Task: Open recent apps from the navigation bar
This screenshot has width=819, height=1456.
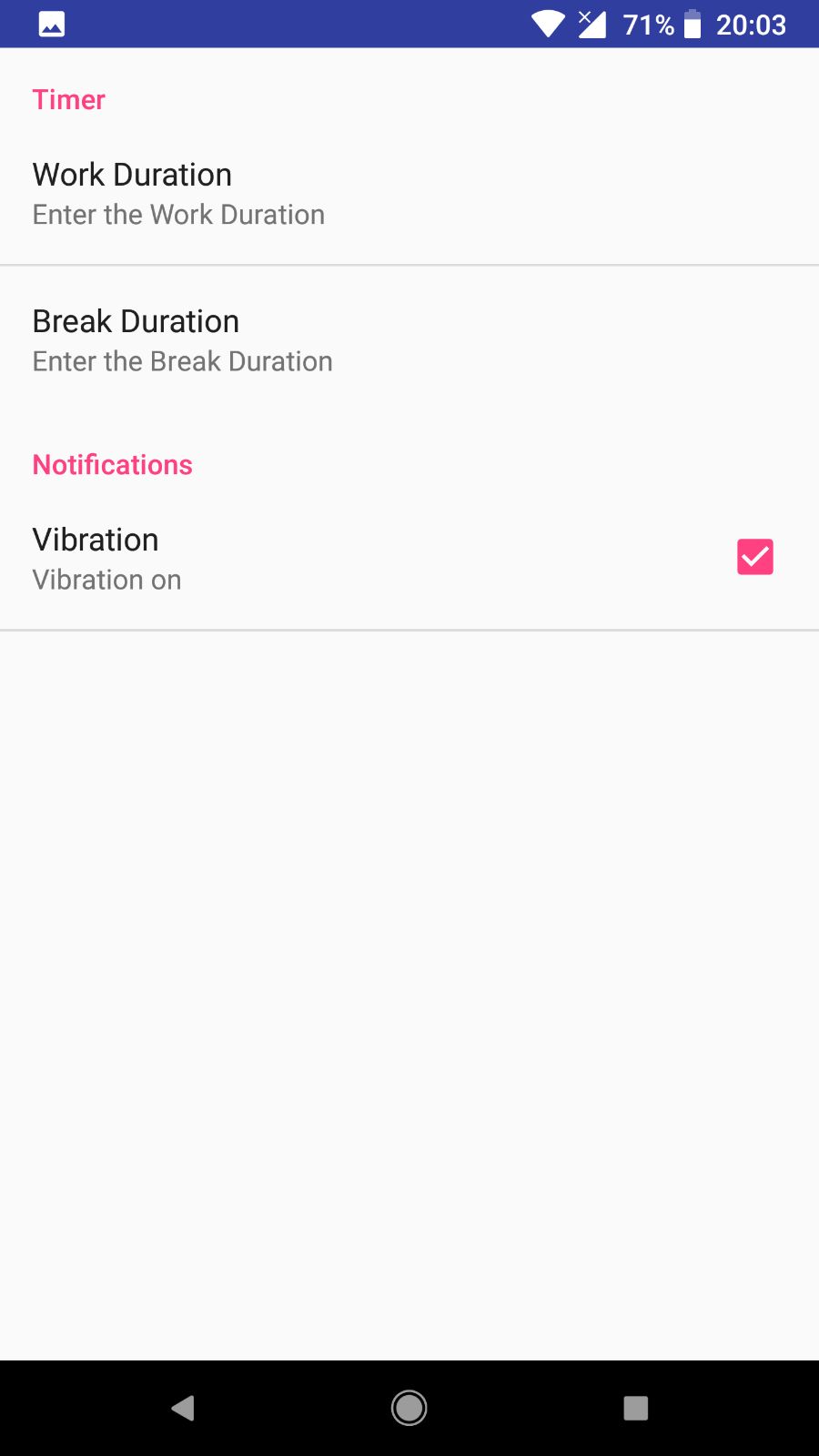Action: pos(636,1408)
